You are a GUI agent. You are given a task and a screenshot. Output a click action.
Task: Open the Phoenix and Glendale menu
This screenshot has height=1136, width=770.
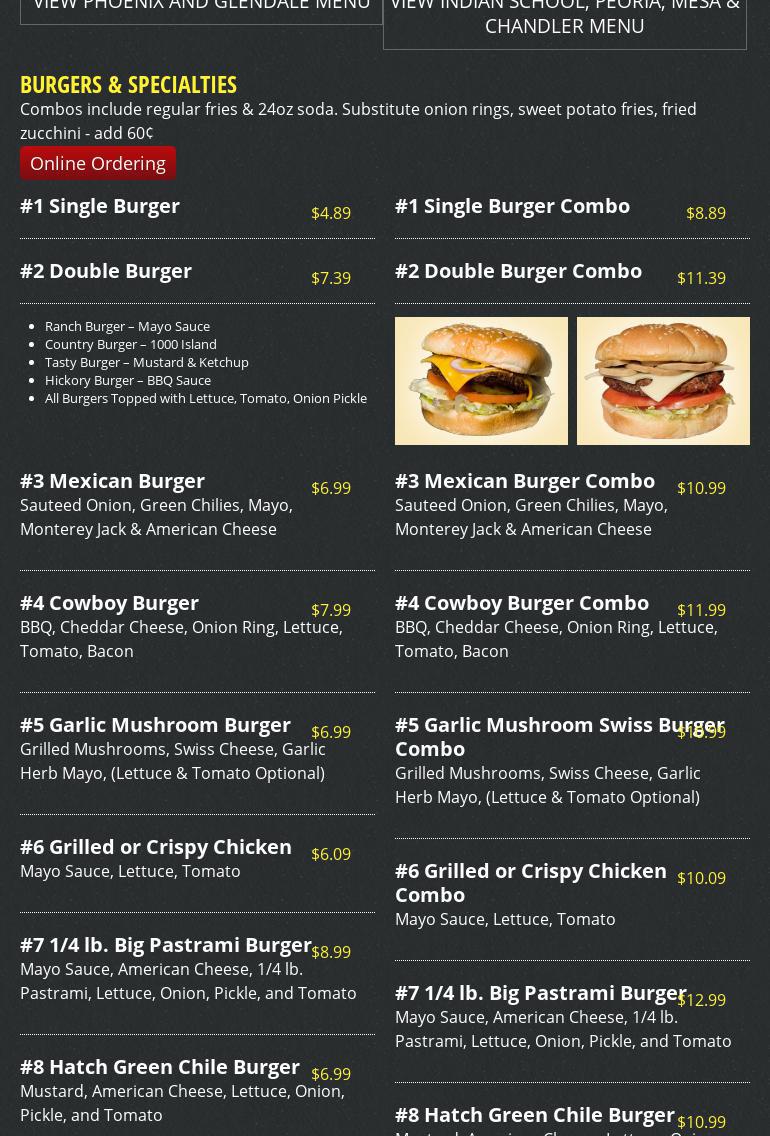pos(201,8)
